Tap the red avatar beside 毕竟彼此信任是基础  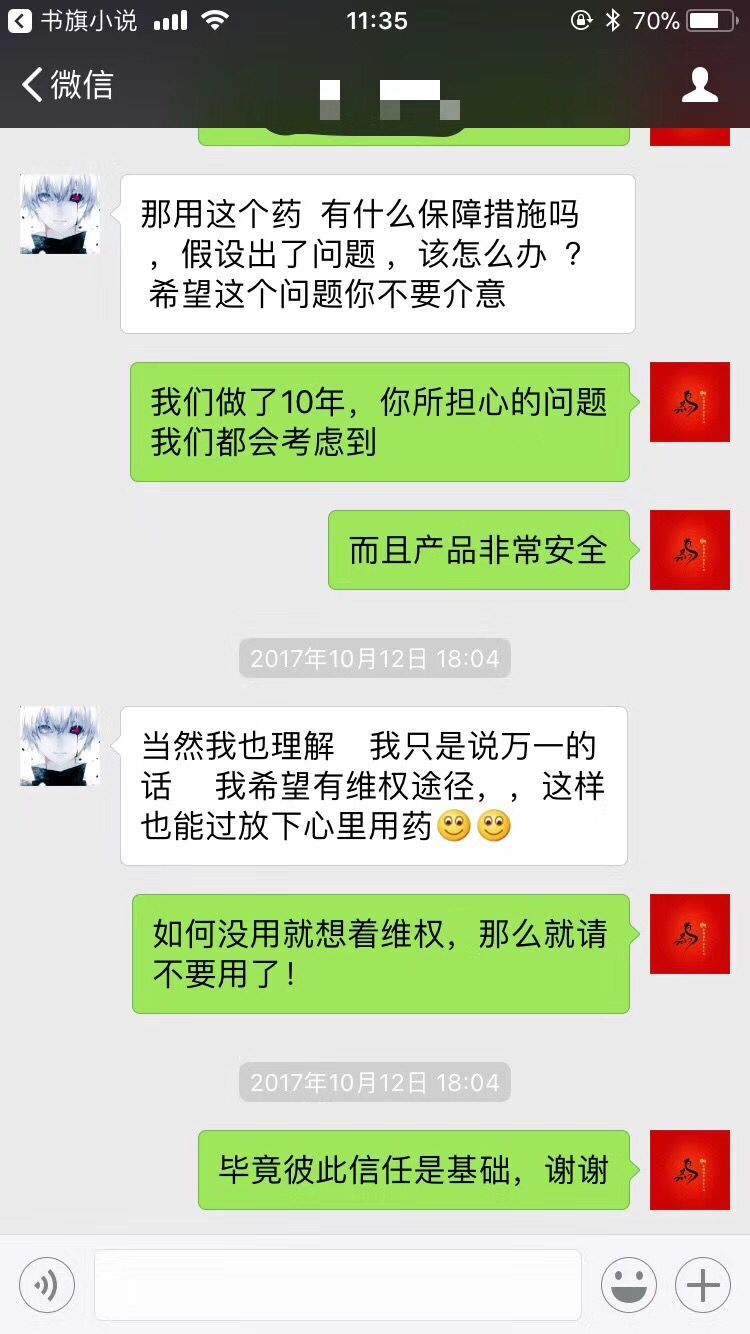[x=690, y=1170]
